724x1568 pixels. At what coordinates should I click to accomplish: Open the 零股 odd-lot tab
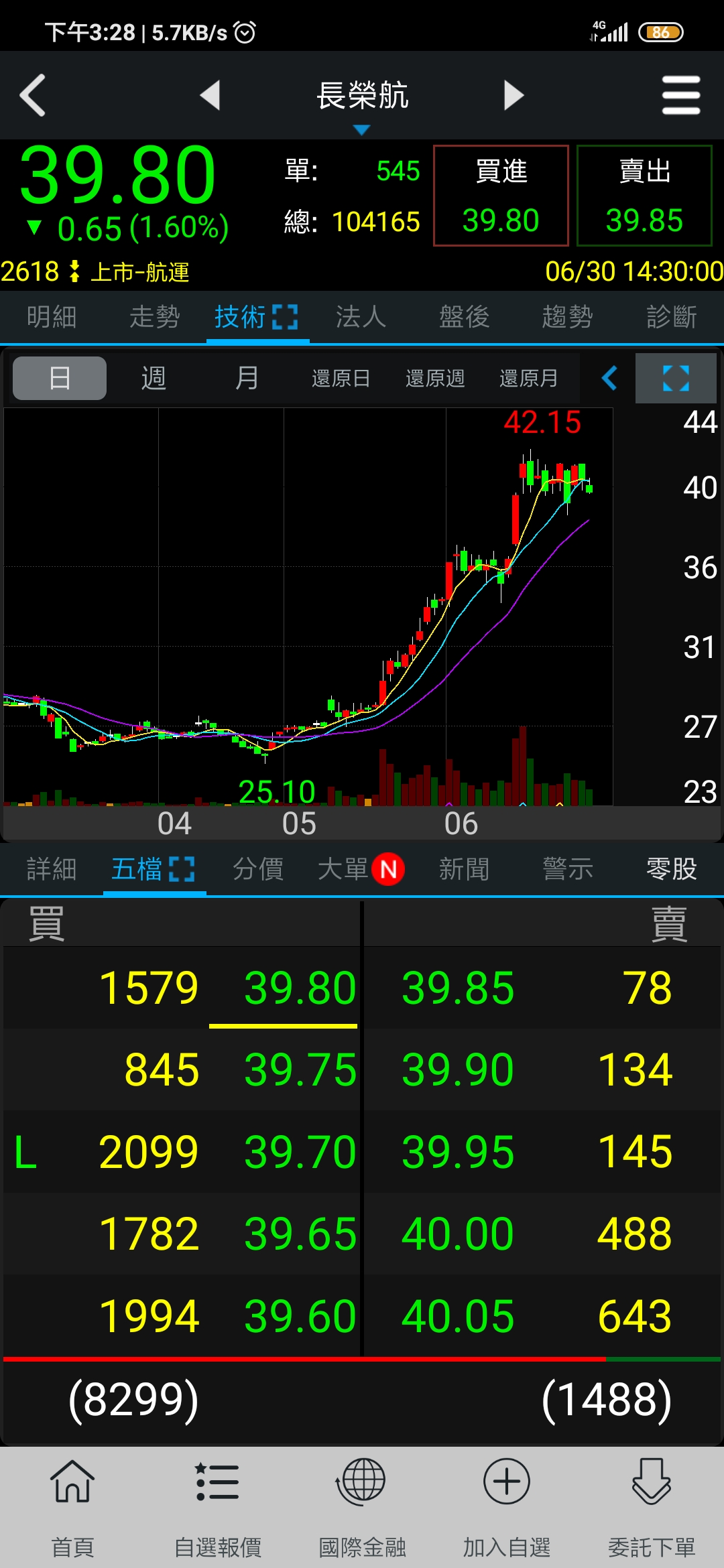(x=671, y=869)
